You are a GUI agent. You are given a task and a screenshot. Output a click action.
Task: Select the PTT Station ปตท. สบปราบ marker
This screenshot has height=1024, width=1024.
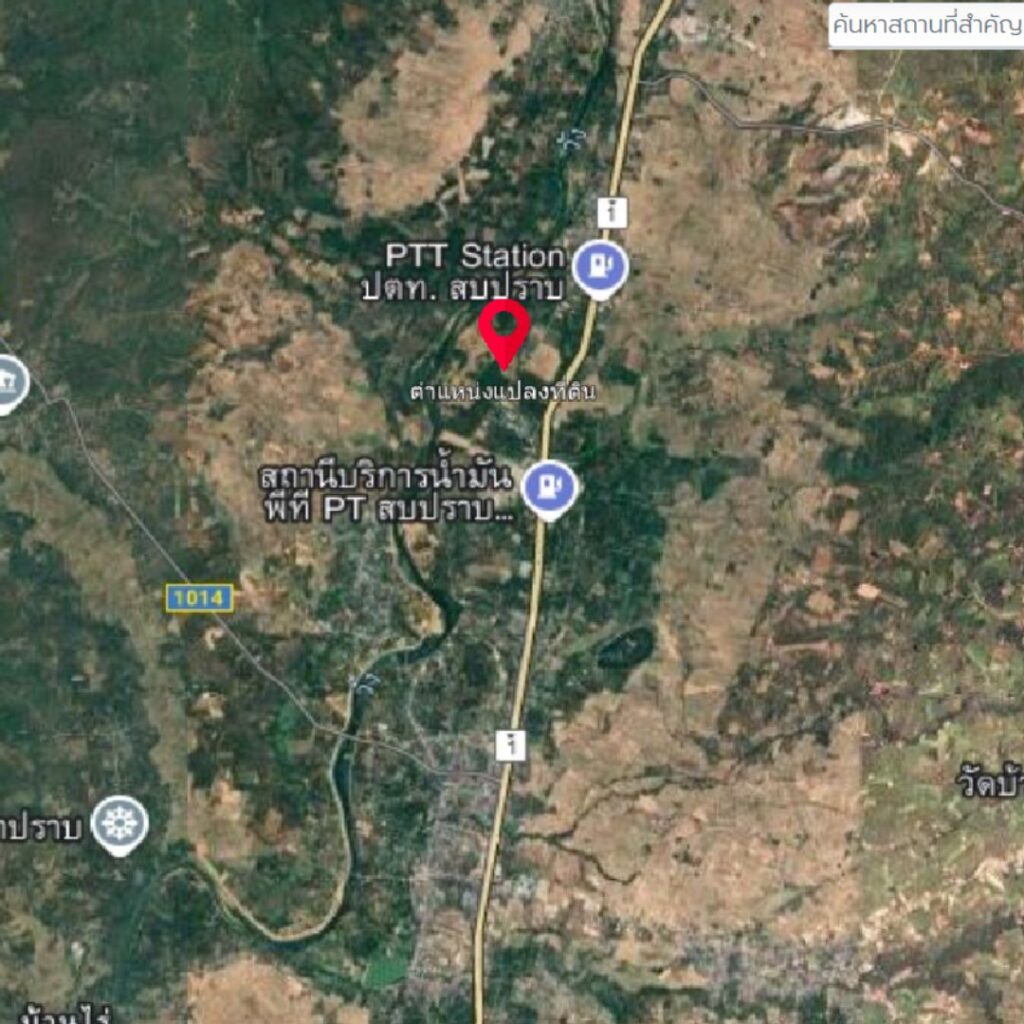pyautogui.click(x=599, y=267)
